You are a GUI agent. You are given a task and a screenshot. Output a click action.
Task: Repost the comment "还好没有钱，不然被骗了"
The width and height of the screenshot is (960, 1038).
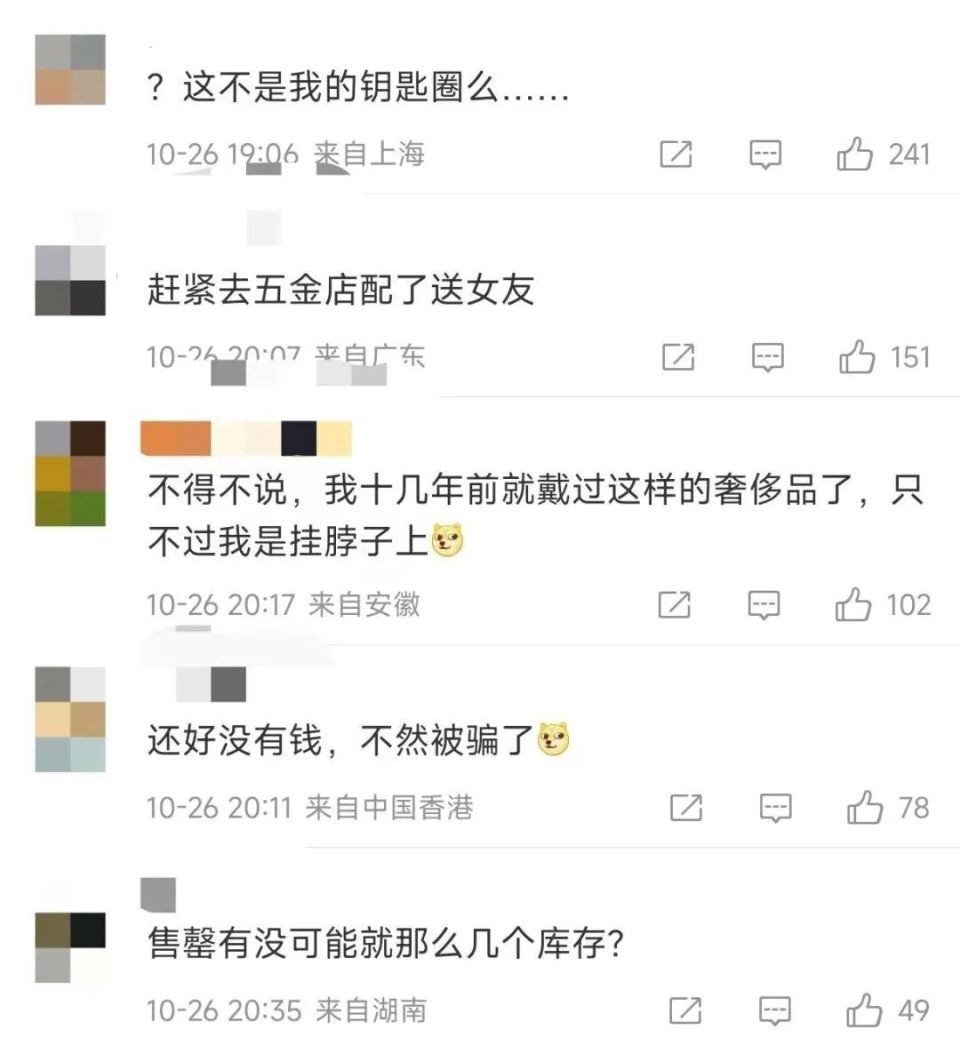click(686, 807)
